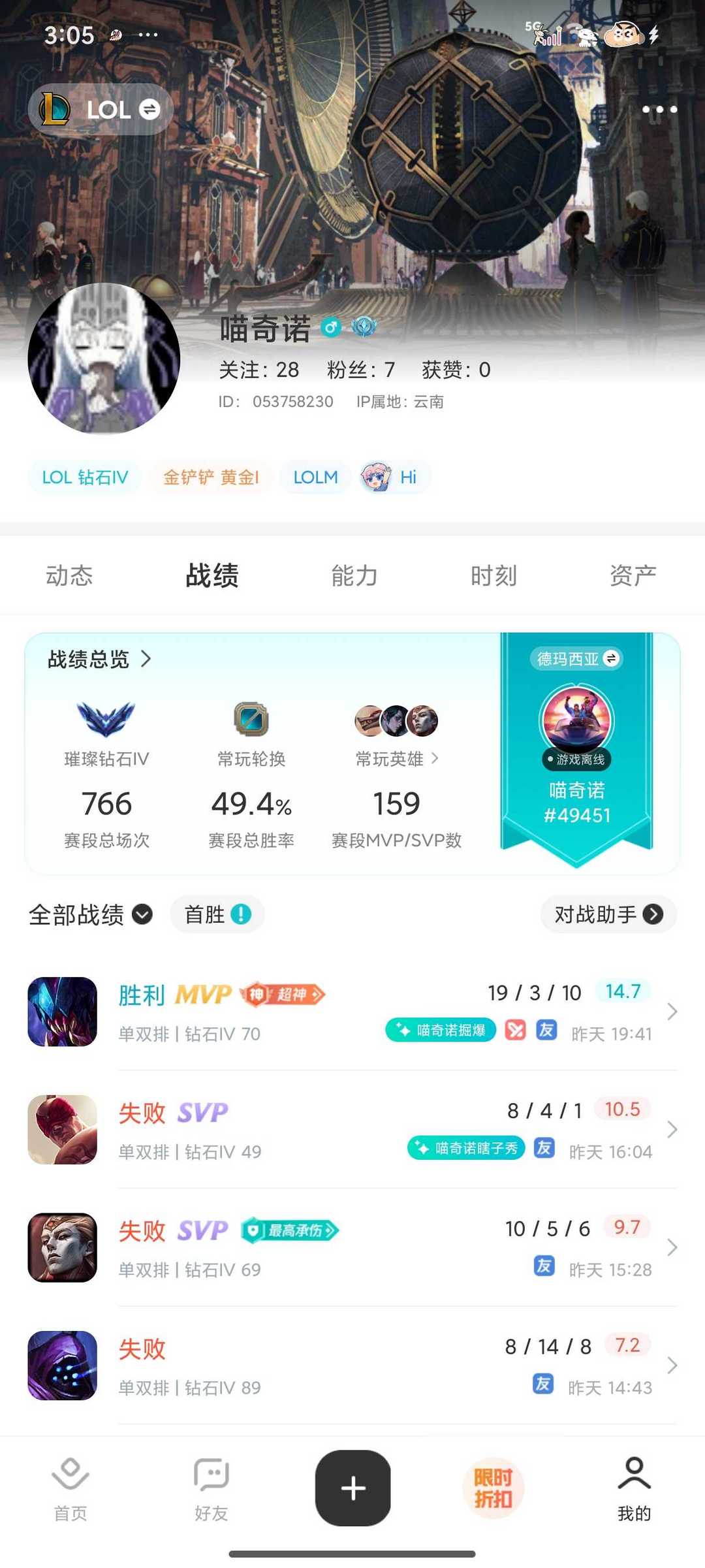Open the 胜利 MVP match 19/3/10
The image size is (705, 1568).
coord(352,1012)
